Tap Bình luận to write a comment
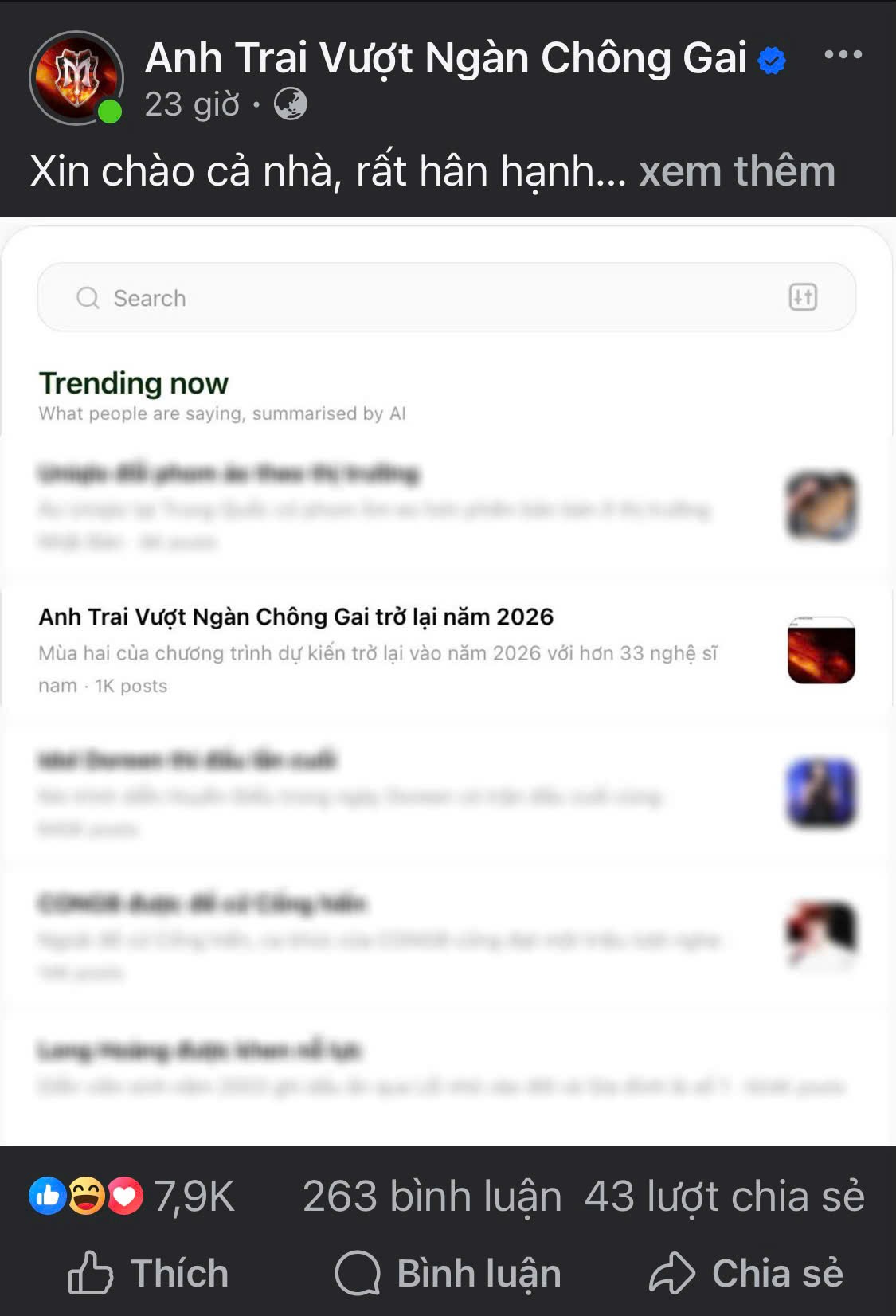This screenshot has width=896, height=1316. 448,1273
